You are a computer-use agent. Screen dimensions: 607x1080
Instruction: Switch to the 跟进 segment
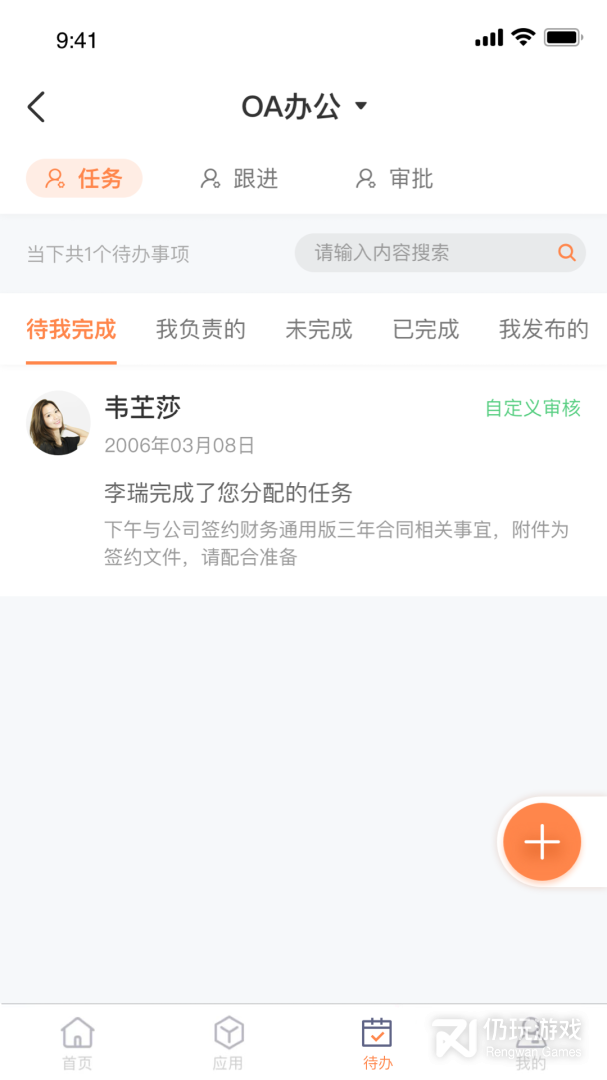(x=239, y=179)
